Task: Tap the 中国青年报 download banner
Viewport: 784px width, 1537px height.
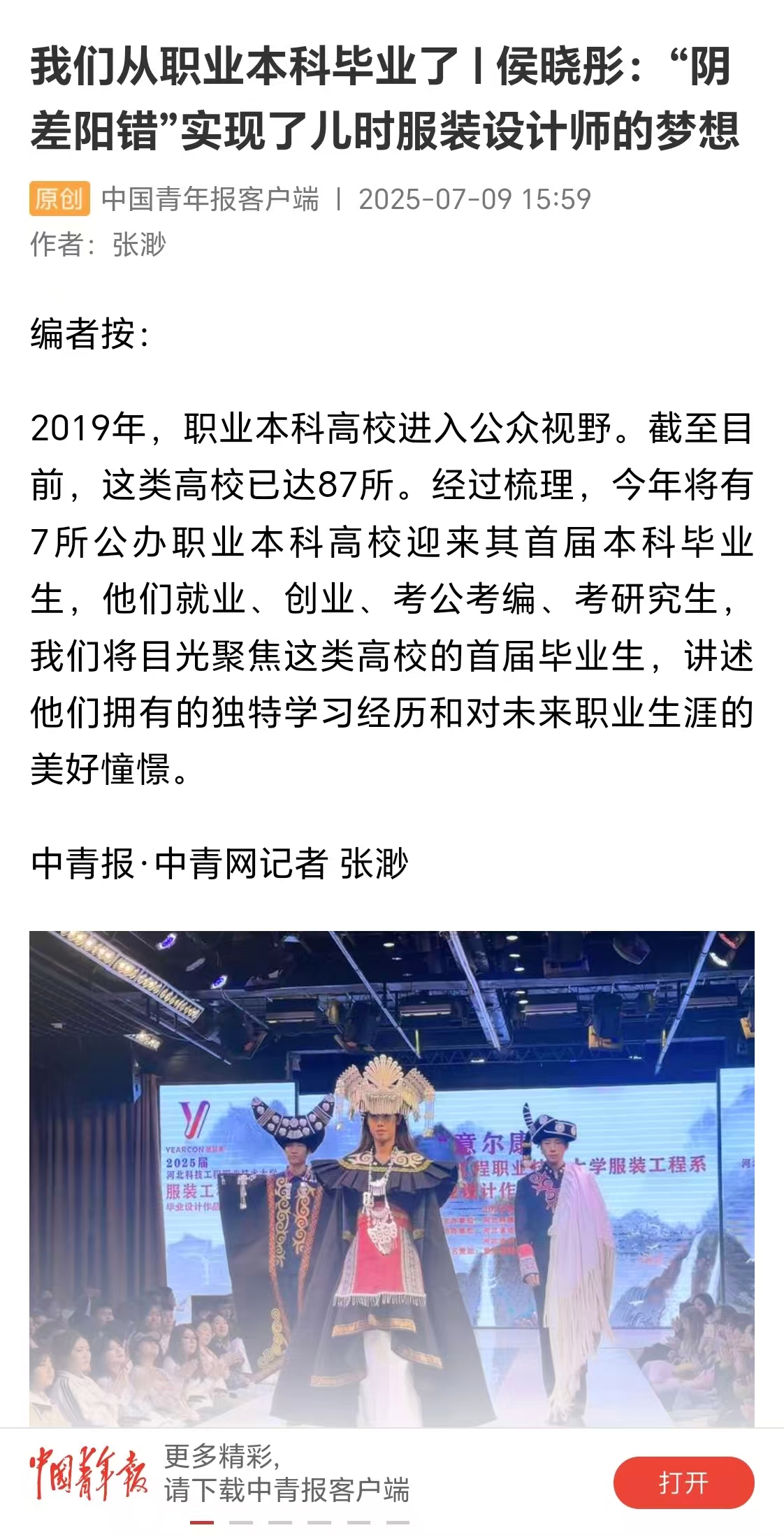Action: [x=286, y=1473]
